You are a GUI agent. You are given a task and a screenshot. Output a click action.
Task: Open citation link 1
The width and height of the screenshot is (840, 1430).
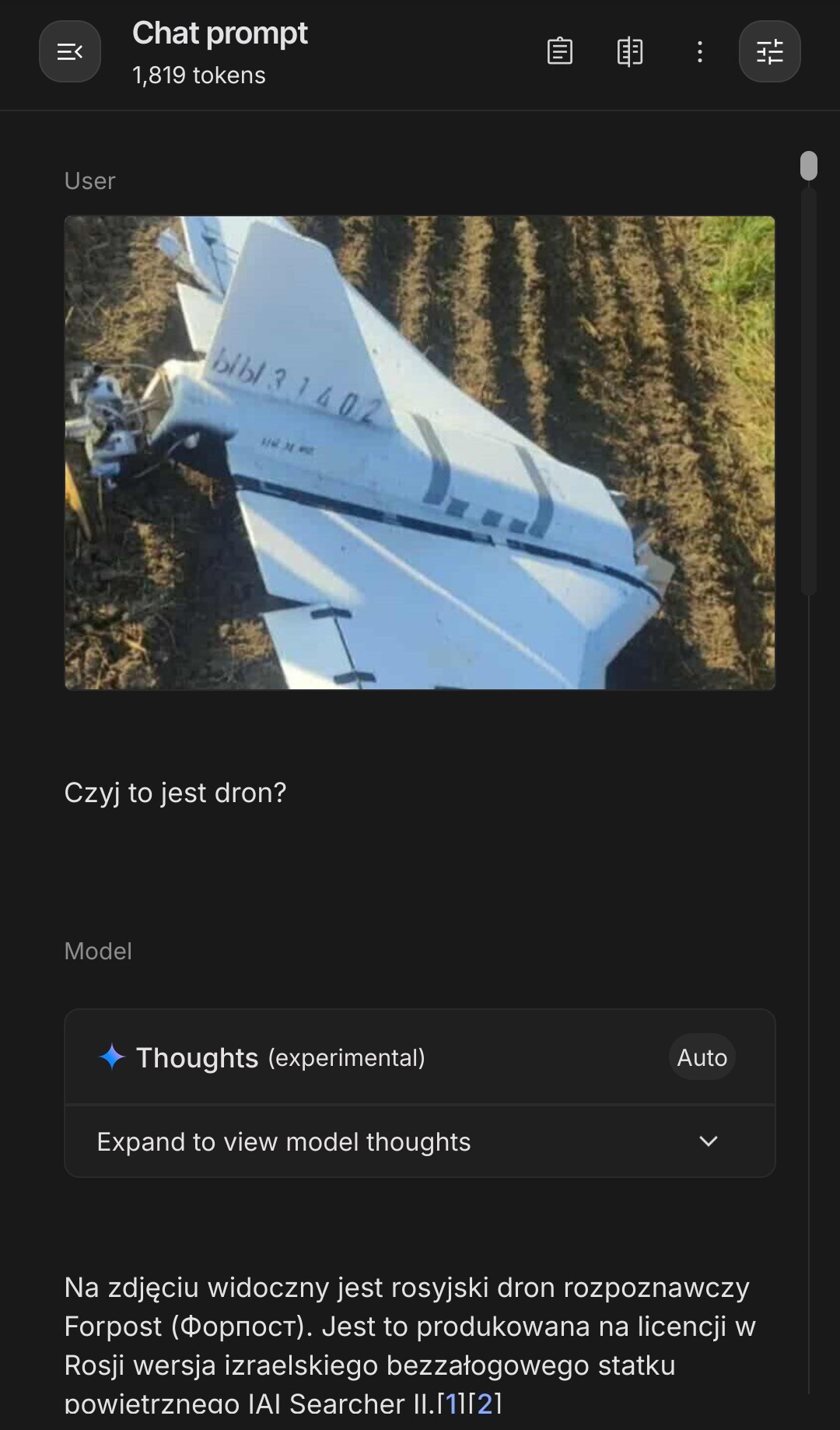(452, 1404)
